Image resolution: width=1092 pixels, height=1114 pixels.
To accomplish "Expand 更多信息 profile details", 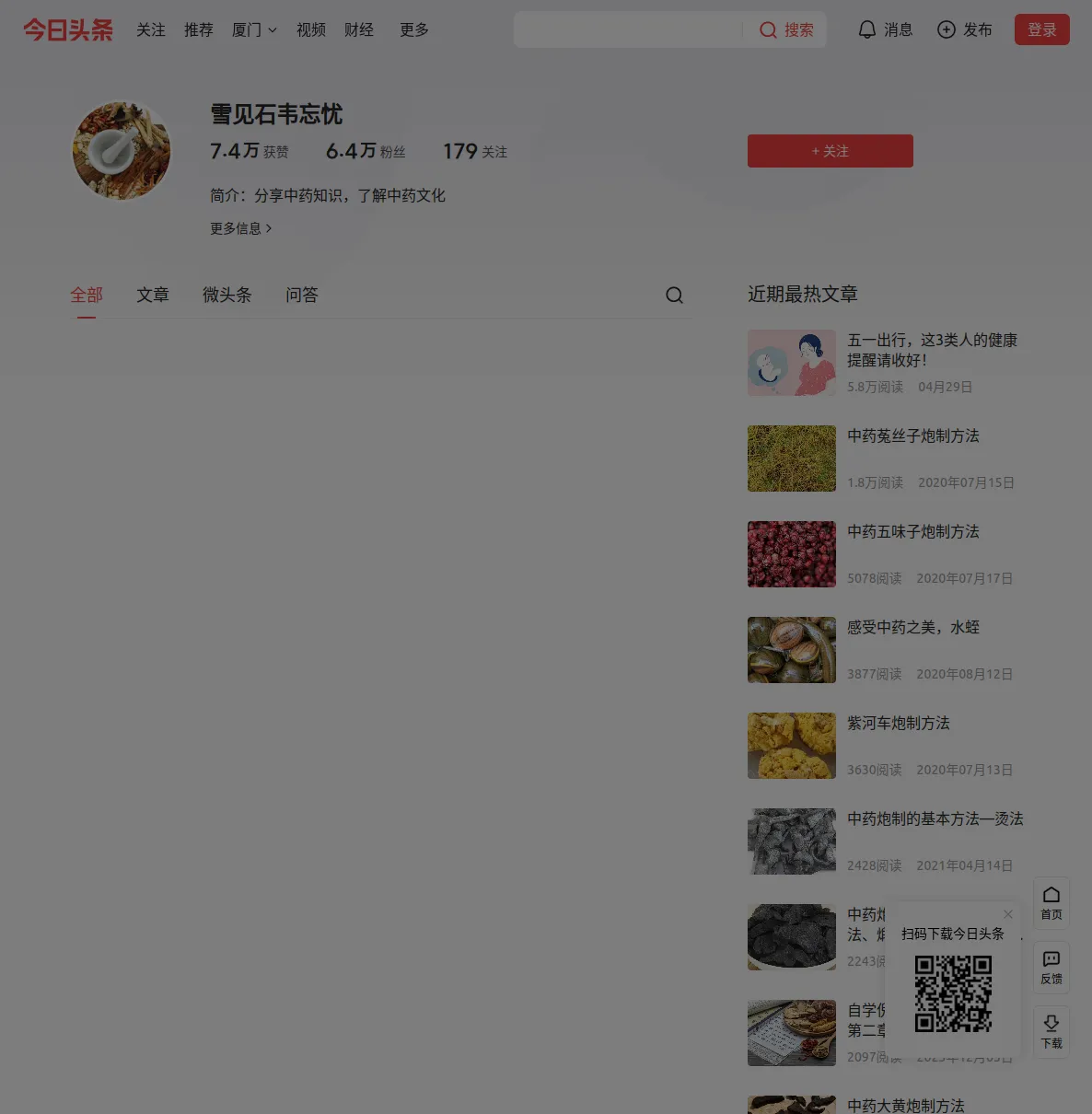I will tap(240, 228).
